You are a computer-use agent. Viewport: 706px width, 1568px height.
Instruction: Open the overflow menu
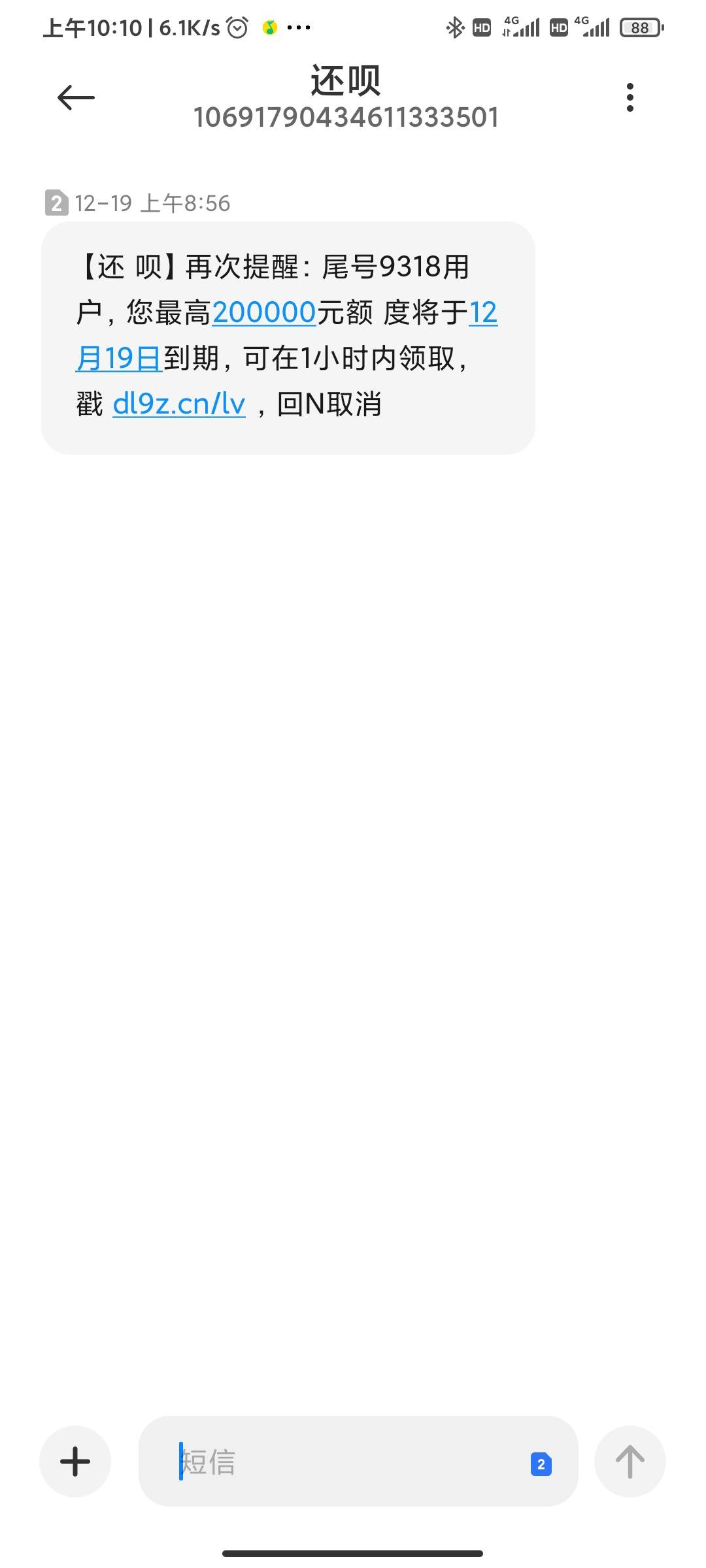tap(630, 97)
